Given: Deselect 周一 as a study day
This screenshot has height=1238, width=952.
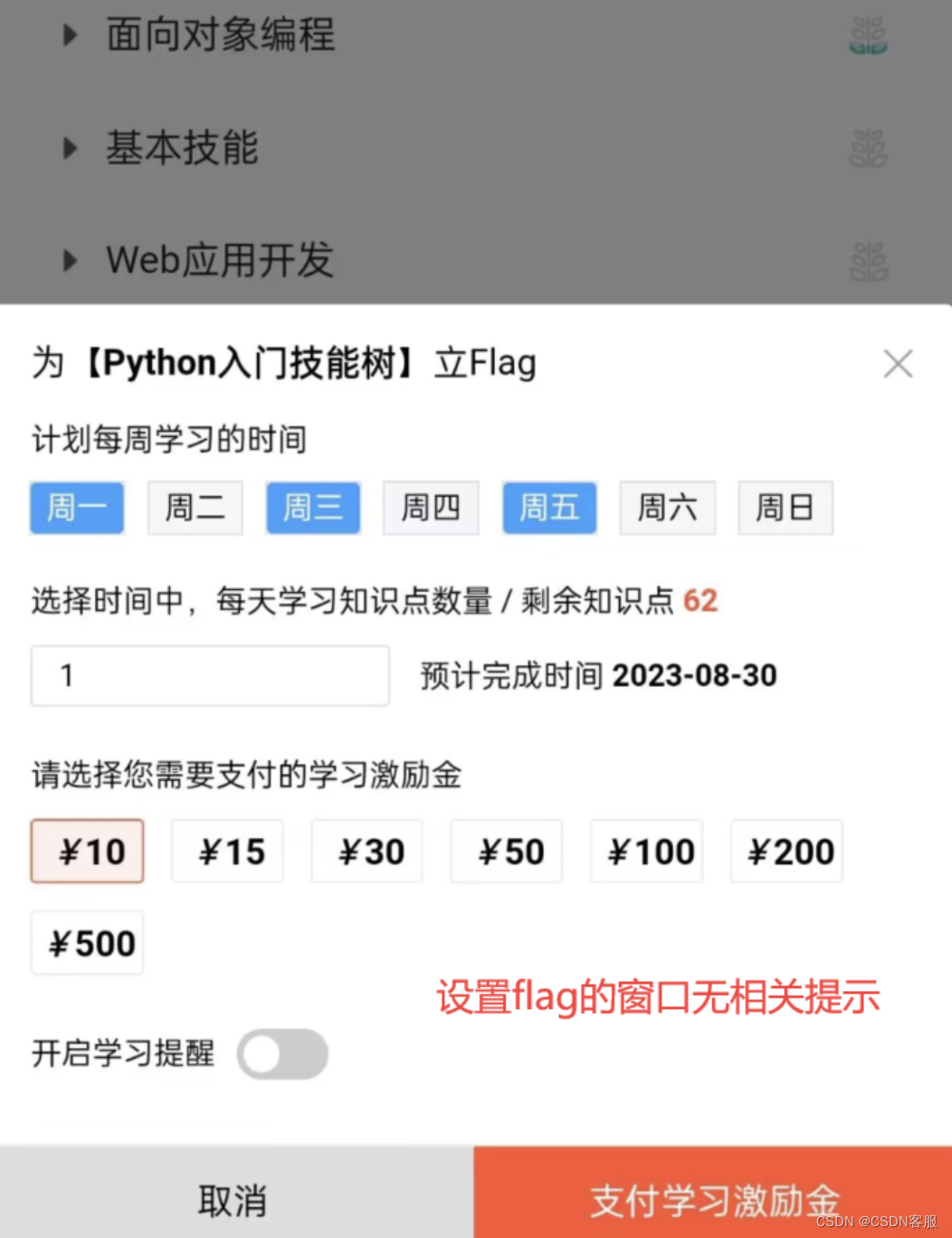Looking at the screenshot, I should click(77, 508).
